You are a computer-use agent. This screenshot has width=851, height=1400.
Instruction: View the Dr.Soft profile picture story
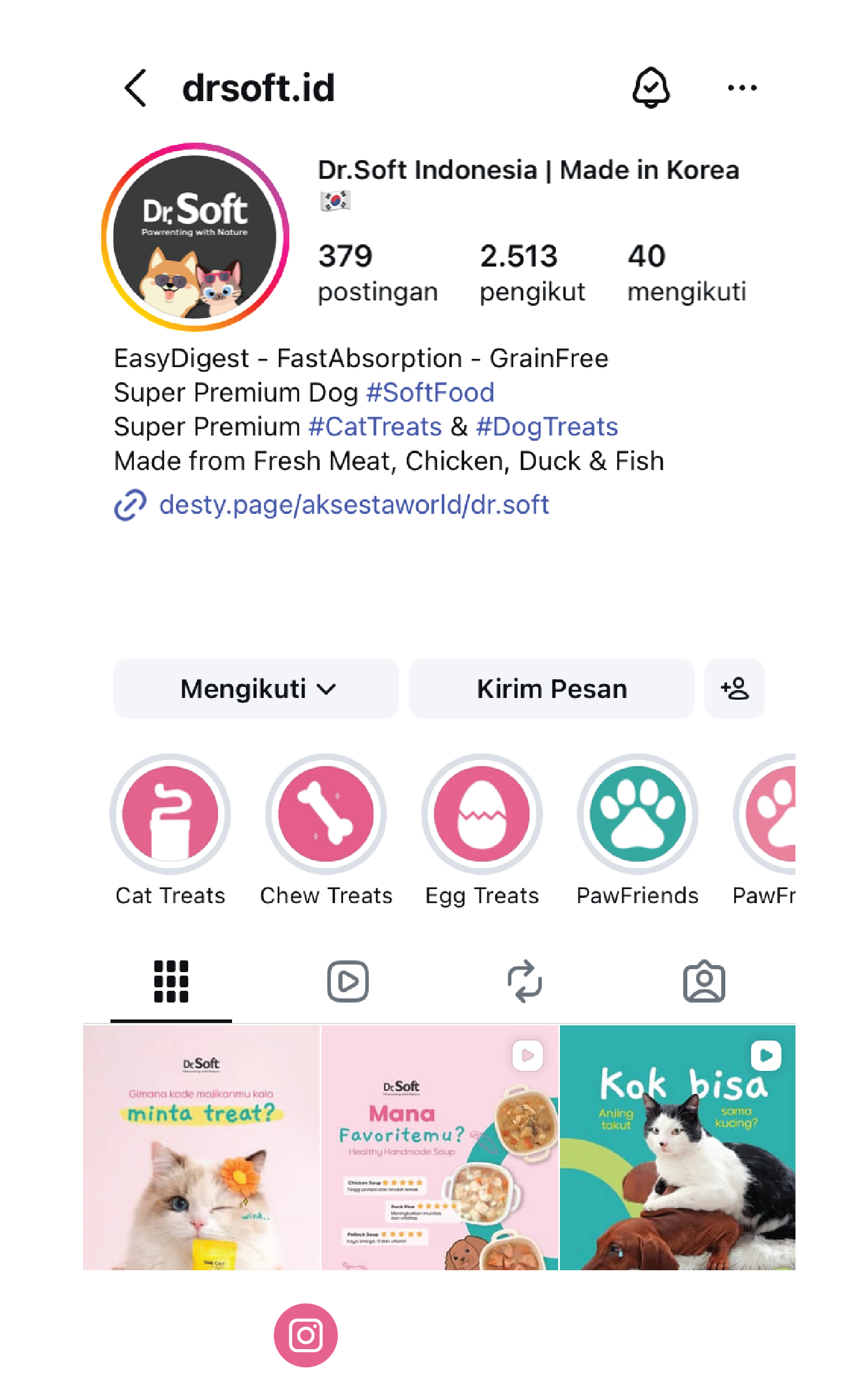click(x=195, y=237)
